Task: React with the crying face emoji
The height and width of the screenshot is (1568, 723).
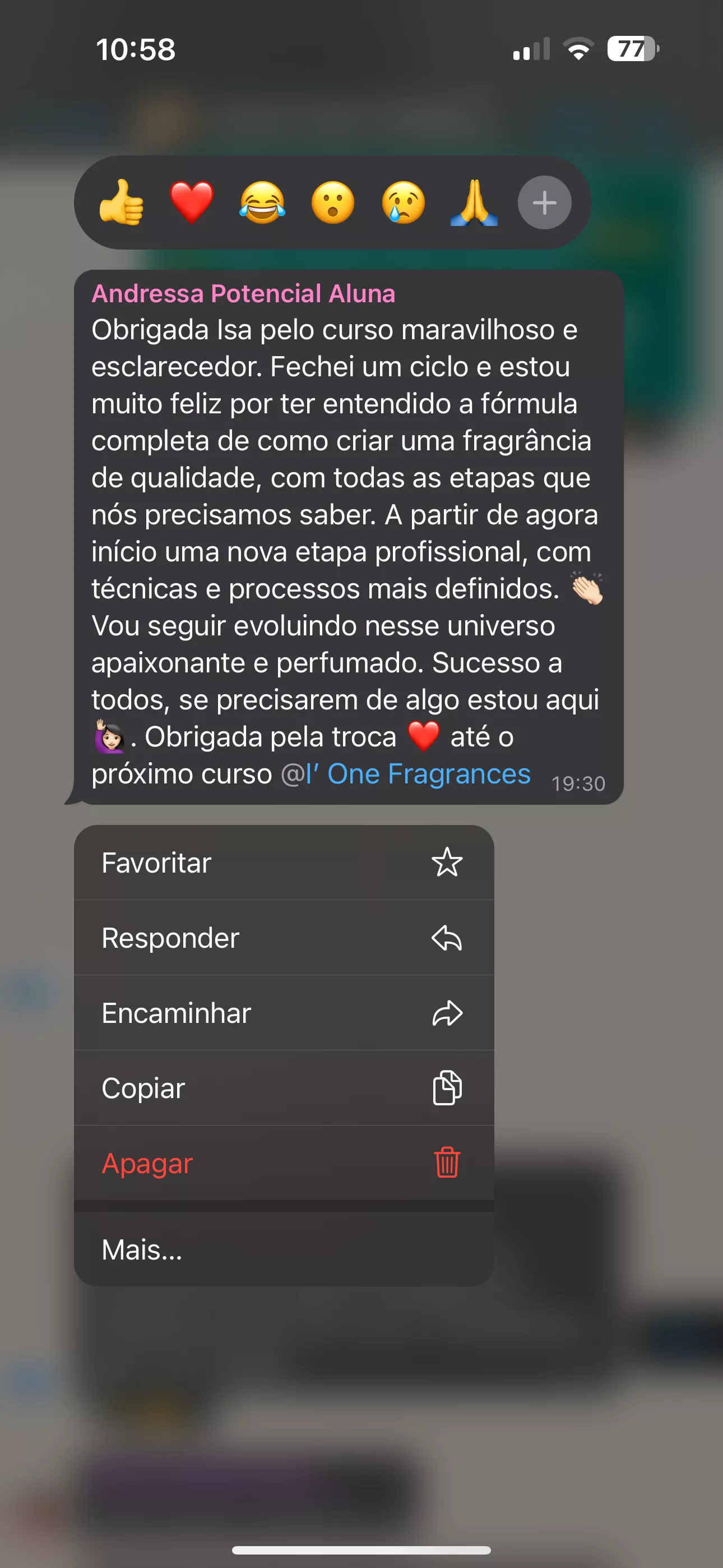Action: 404,202
